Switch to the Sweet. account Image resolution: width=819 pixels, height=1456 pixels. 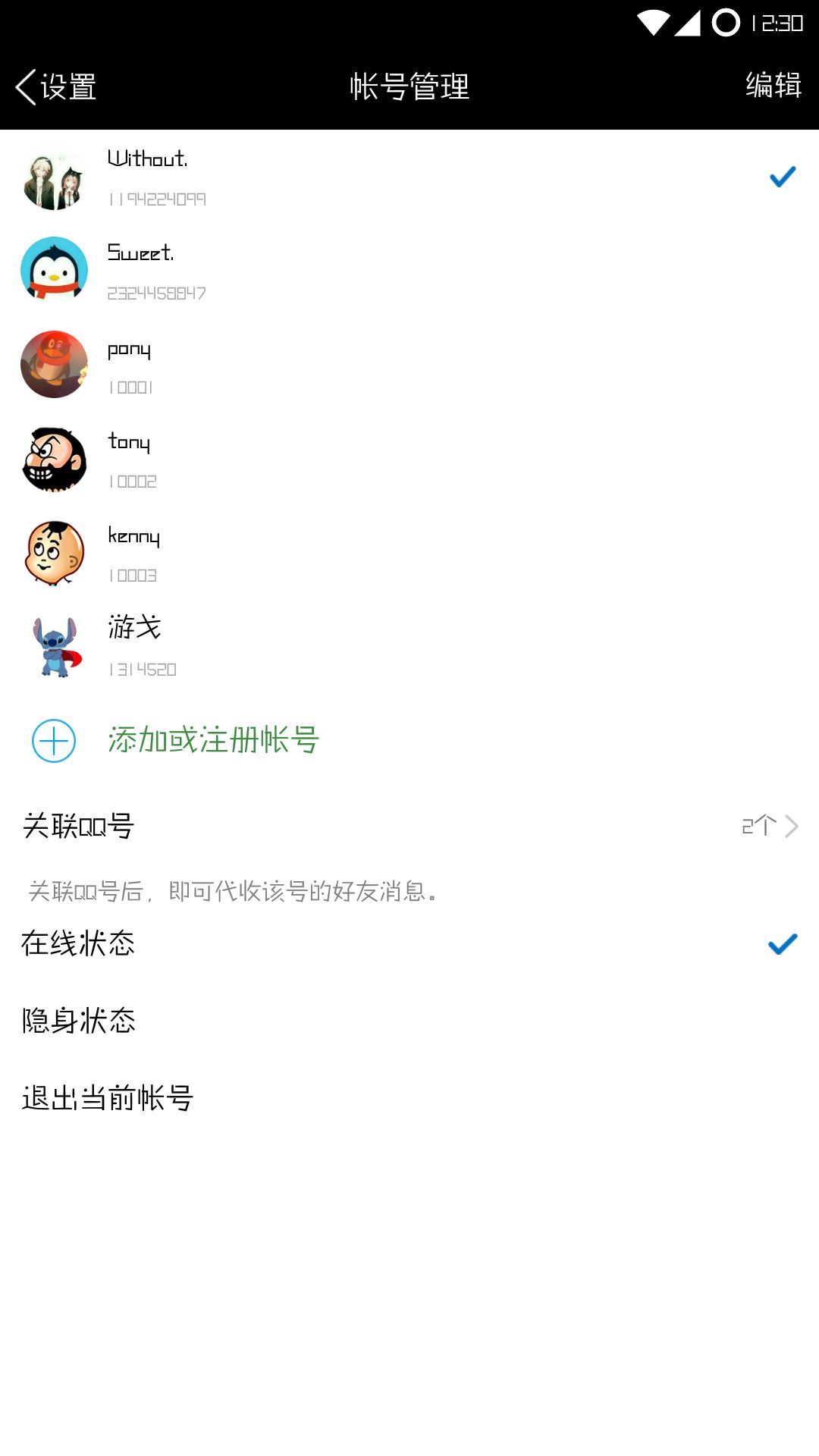coord(409,271)
